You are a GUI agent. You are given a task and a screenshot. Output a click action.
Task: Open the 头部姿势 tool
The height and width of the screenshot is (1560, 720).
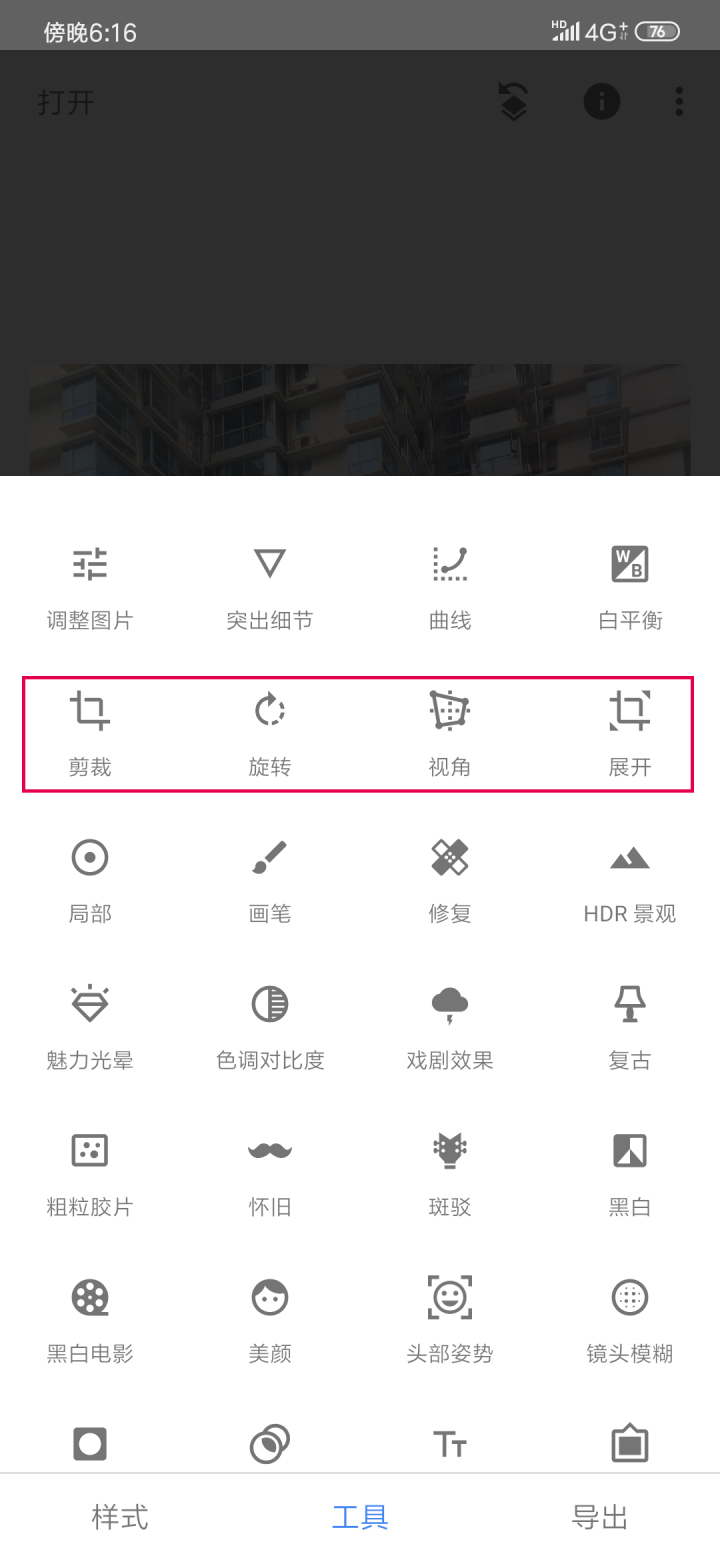[x=450, y=1322]
